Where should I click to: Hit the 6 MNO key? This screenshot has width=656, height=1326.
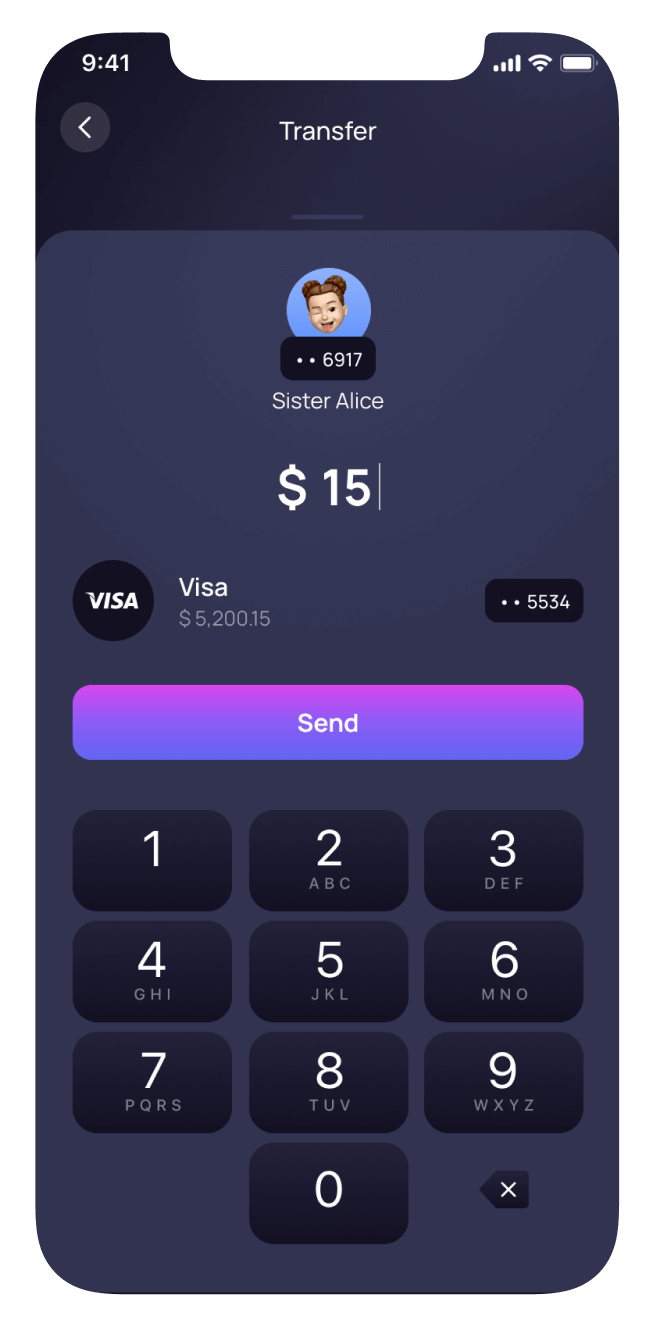click(x=503, y=971)
